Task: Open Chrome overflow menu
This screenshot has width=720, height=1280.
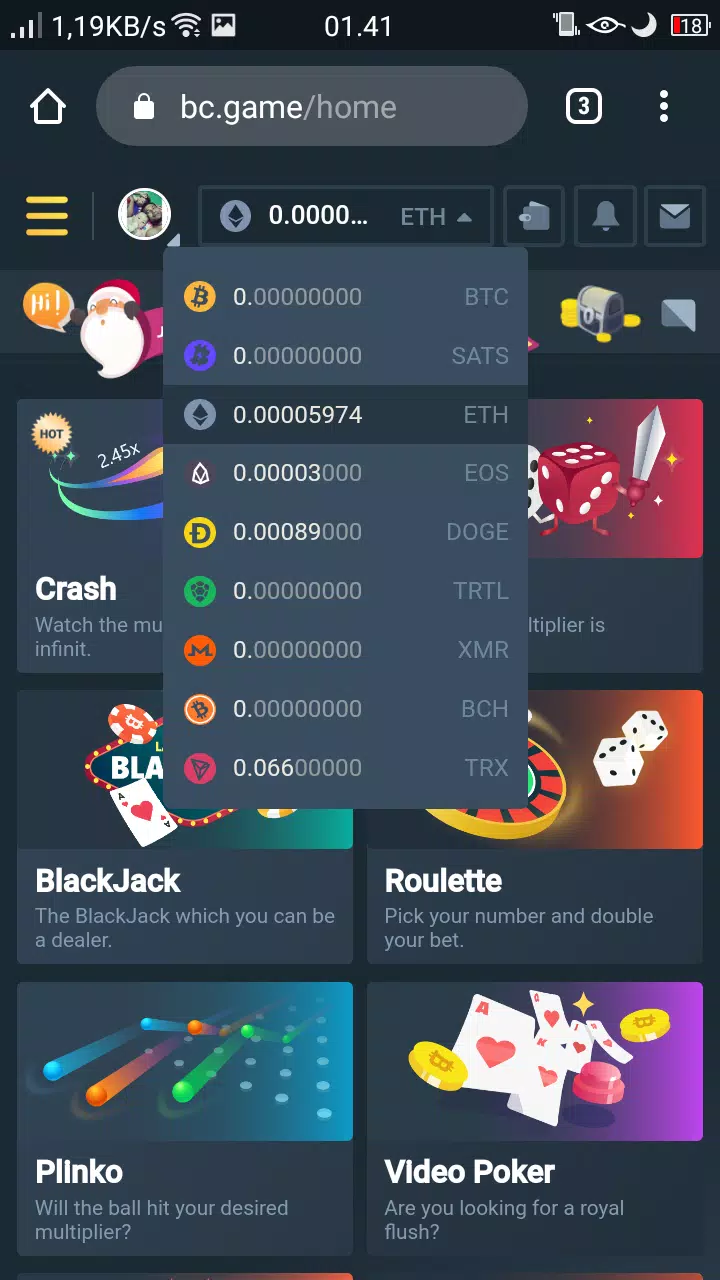Action: [x=664, y=107]
